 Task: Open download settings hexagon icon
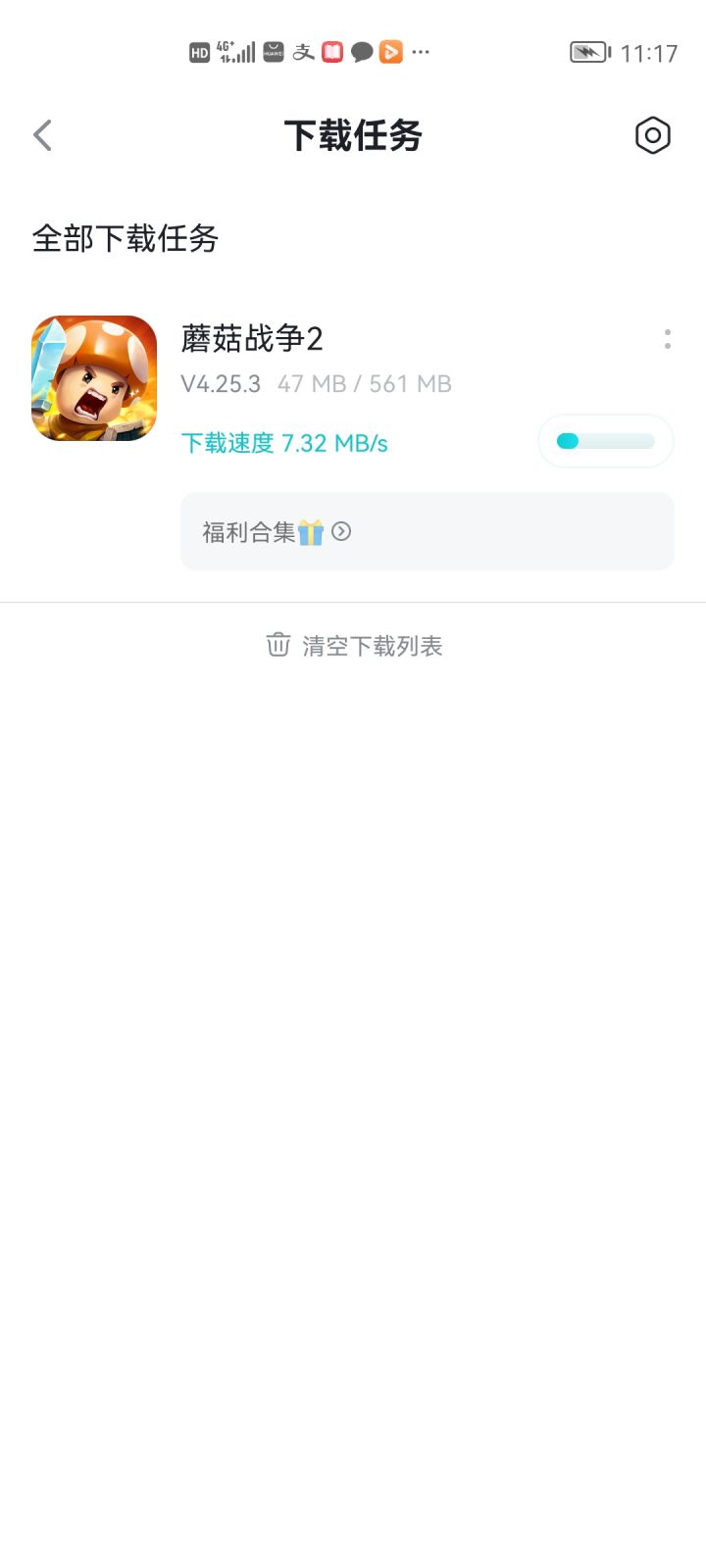click(652, 135)
